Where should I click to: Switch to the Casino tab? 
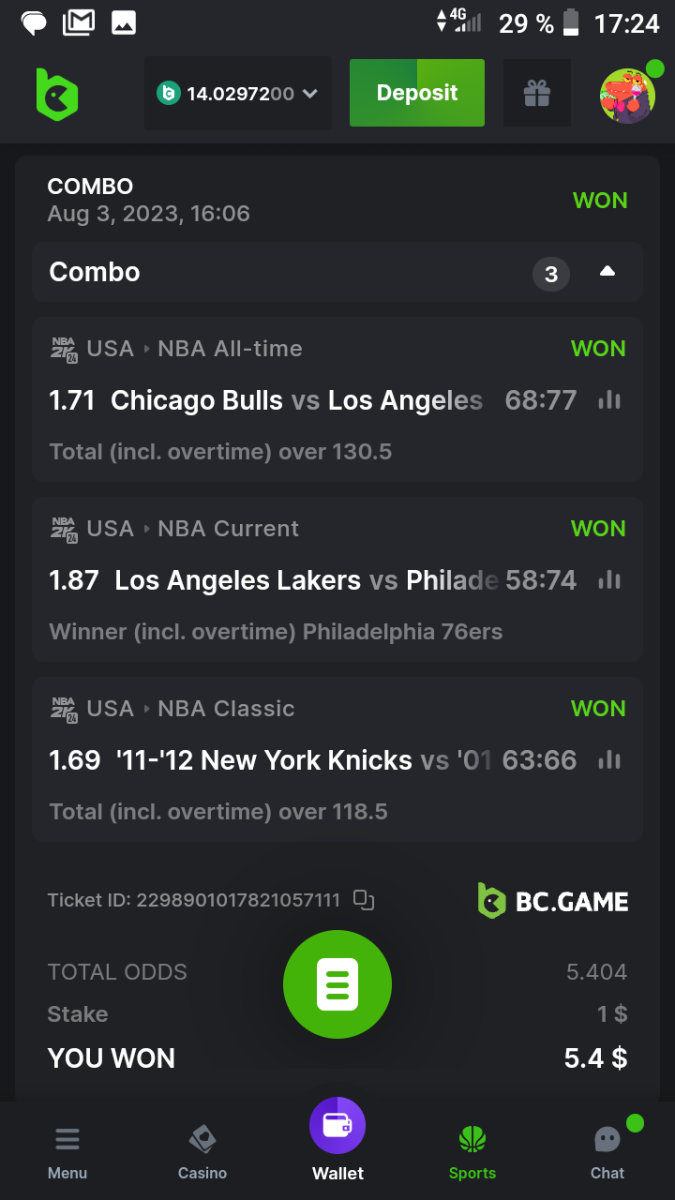click(x=202, y=1152)
